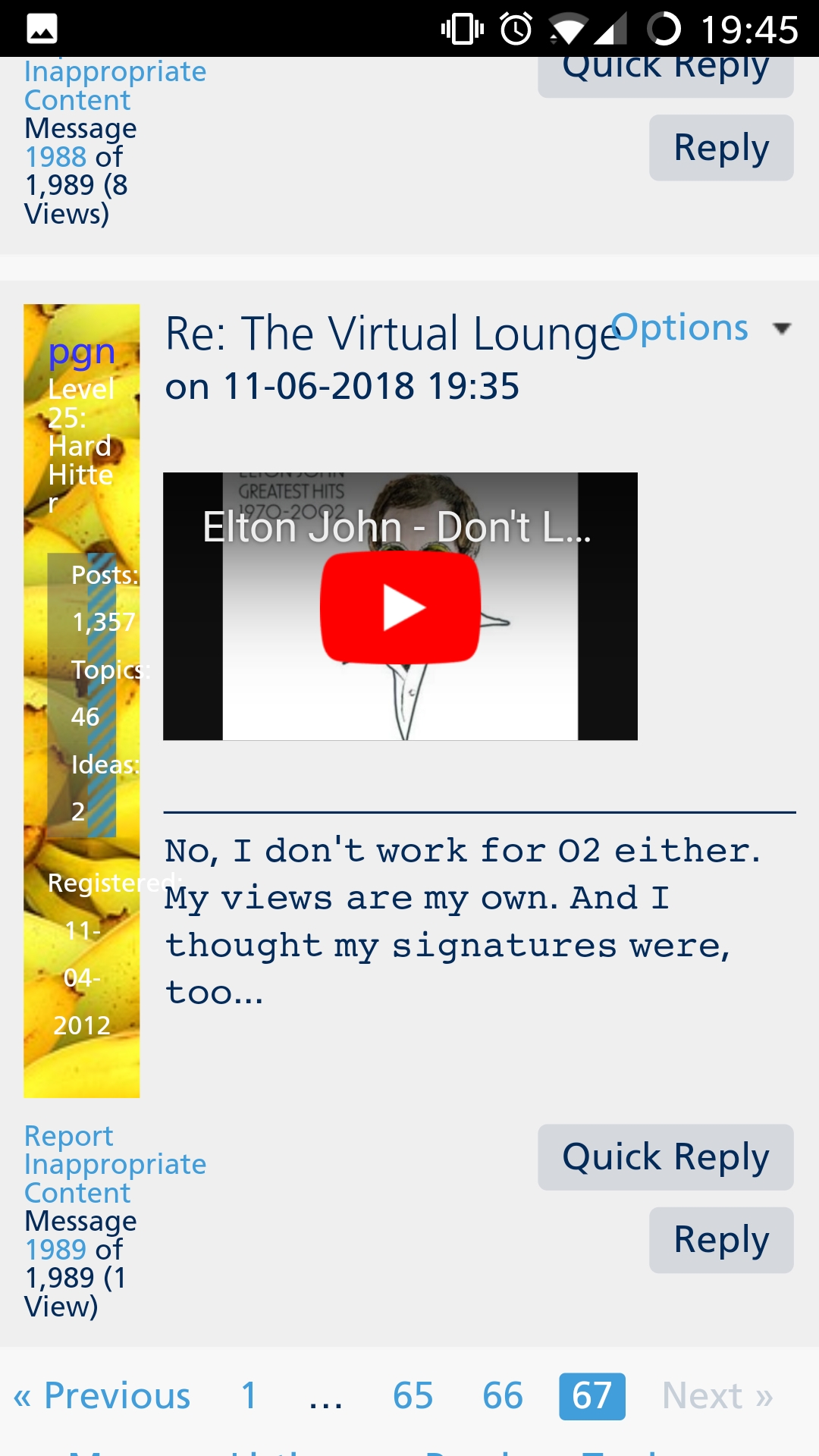Viewport: 819px width, 1456px height.
Task: Tap Reply under message 1988
Action: [x=720, y=148]
